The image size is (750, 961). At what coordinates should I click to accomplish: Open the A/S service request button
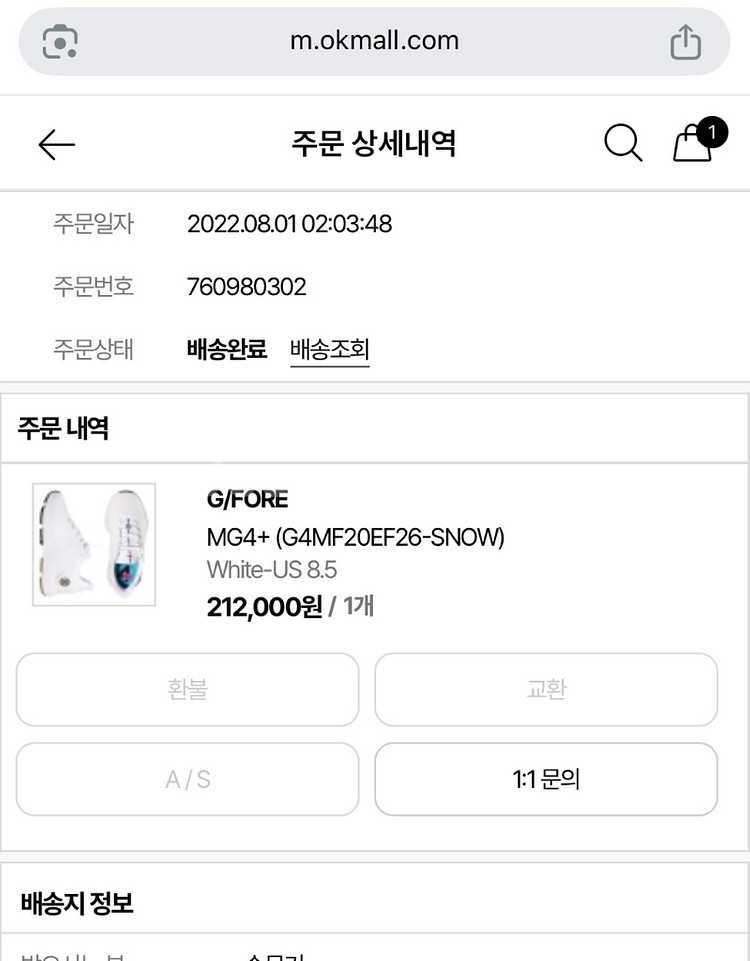click(x=187, y=780)
